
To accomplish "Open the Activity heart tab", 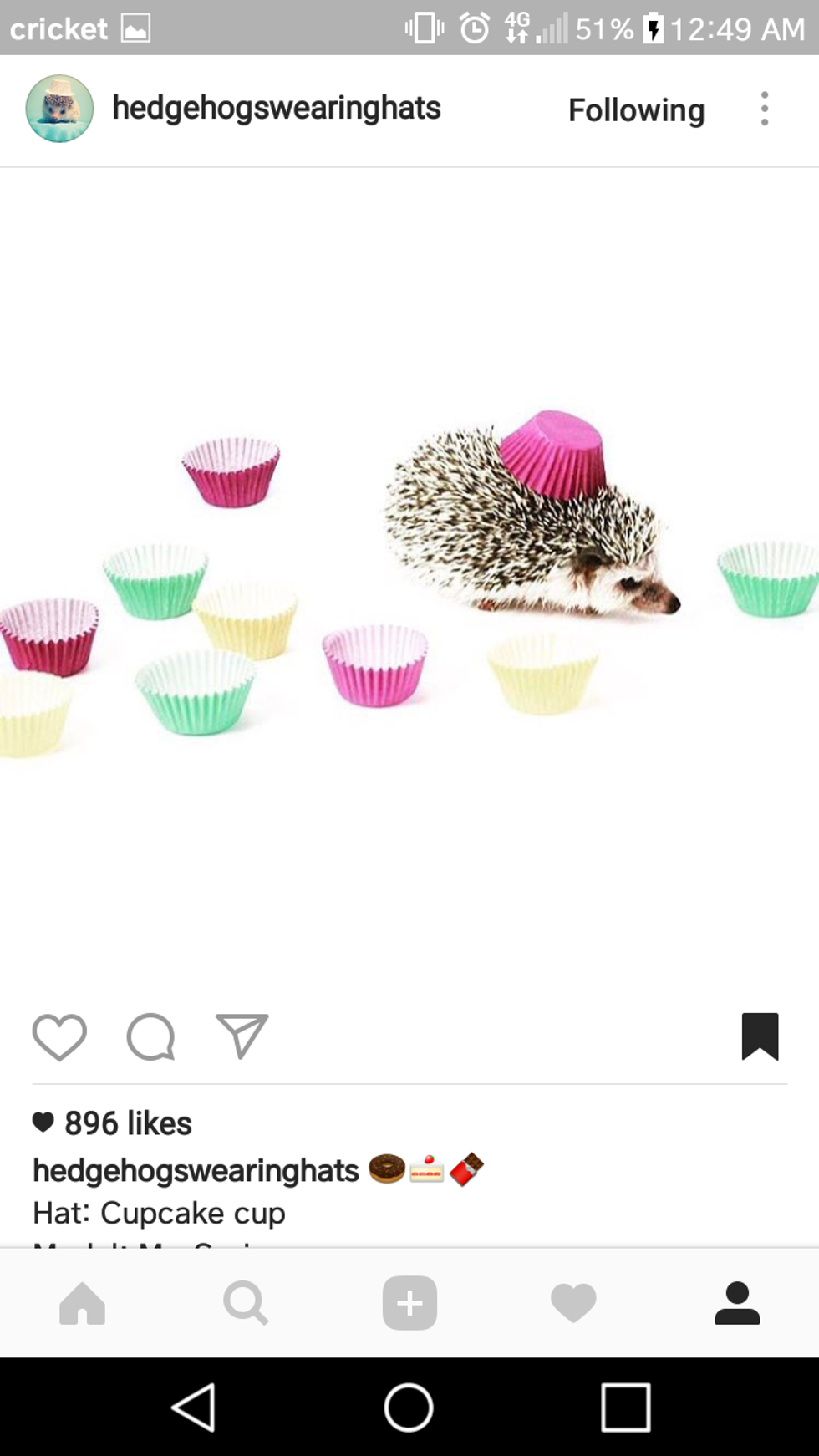I will point(573,1303).
